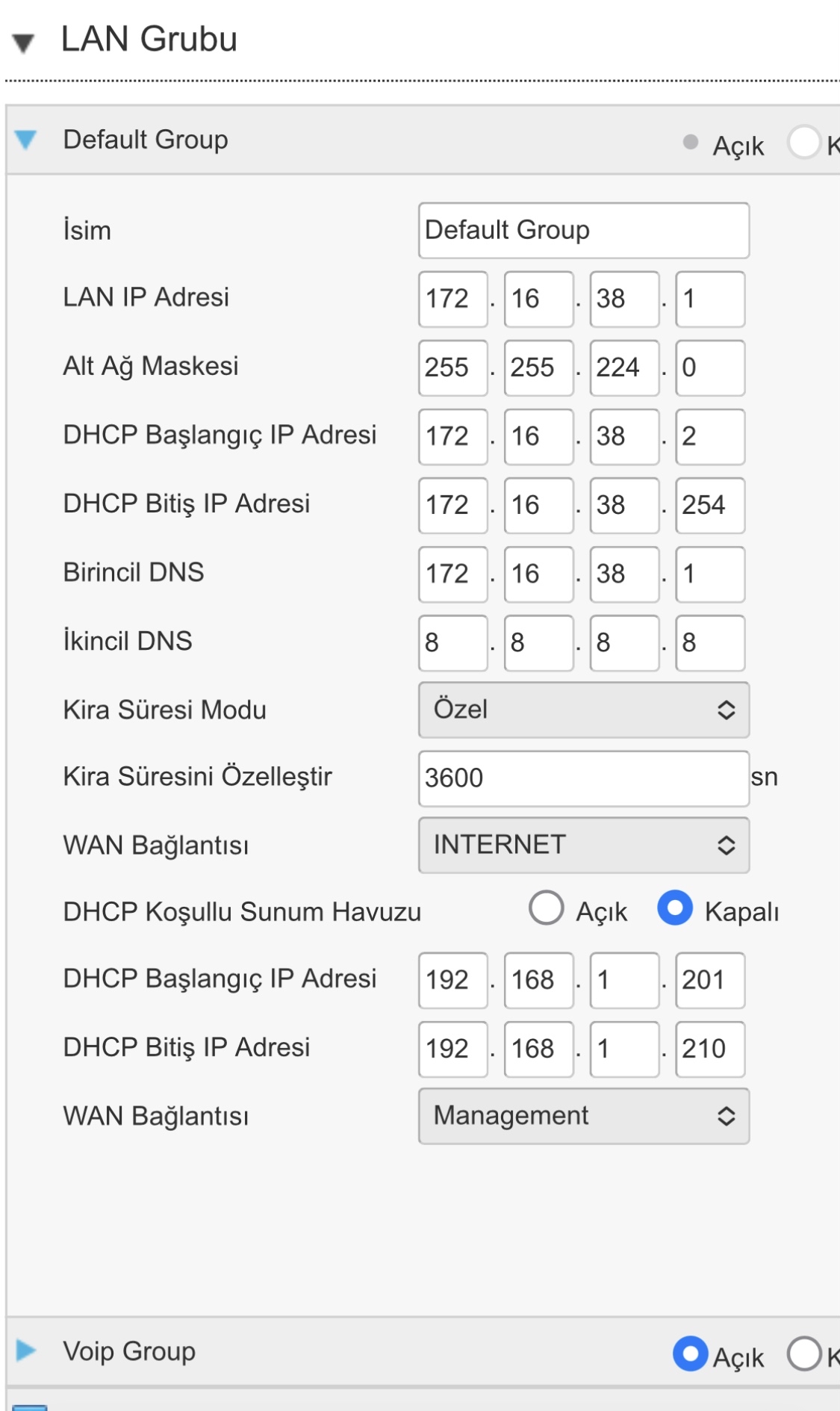Edit the 224 octet of Alt Ağ Maskesi
Image resolution: width=840 pixels, height=1411 pixels.
point(623,368)
